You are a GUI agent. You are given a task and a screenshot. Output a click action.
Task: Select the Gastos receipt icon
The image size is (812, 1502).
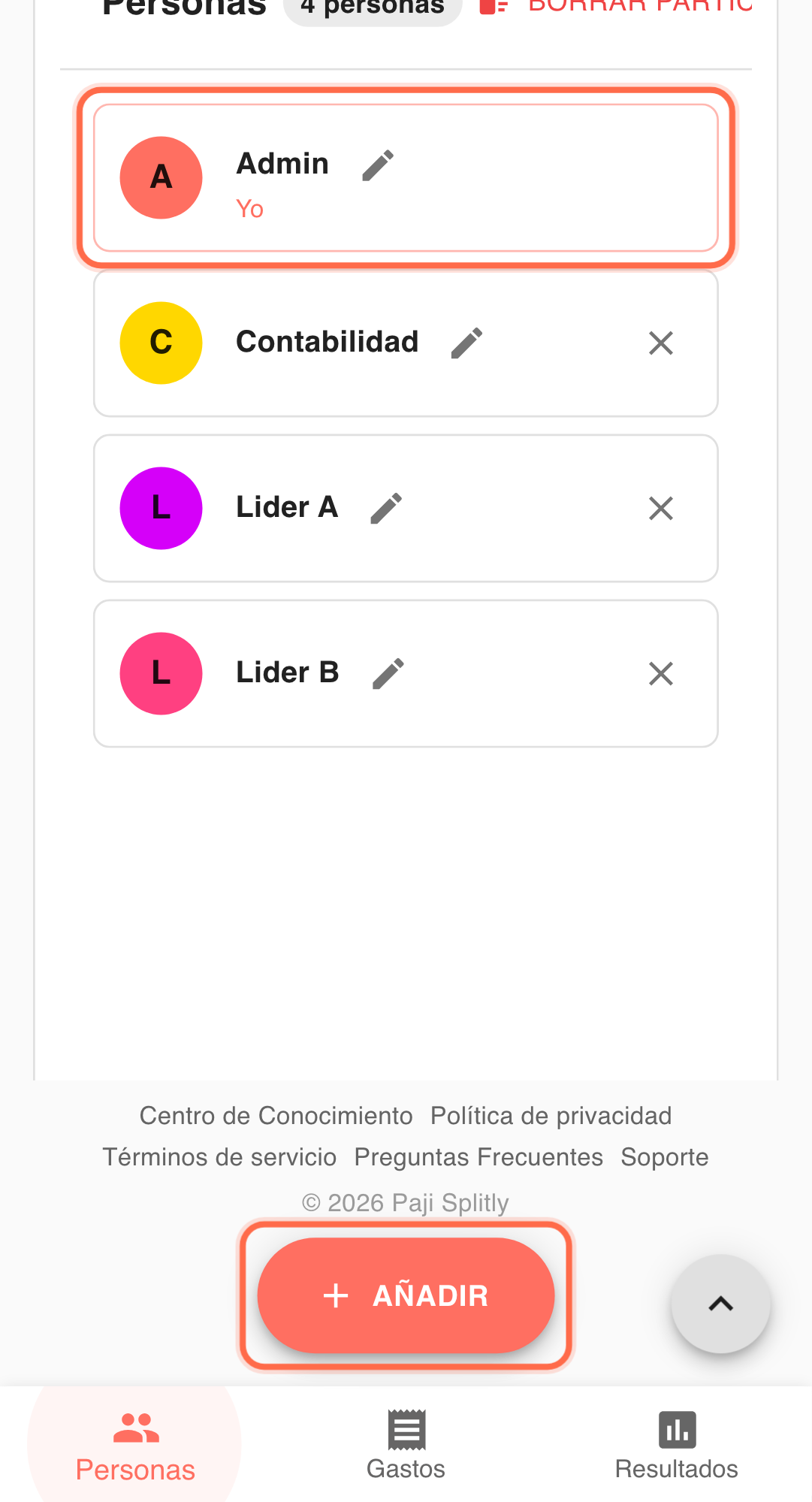pyautogui.click(x=406, y=1431)
